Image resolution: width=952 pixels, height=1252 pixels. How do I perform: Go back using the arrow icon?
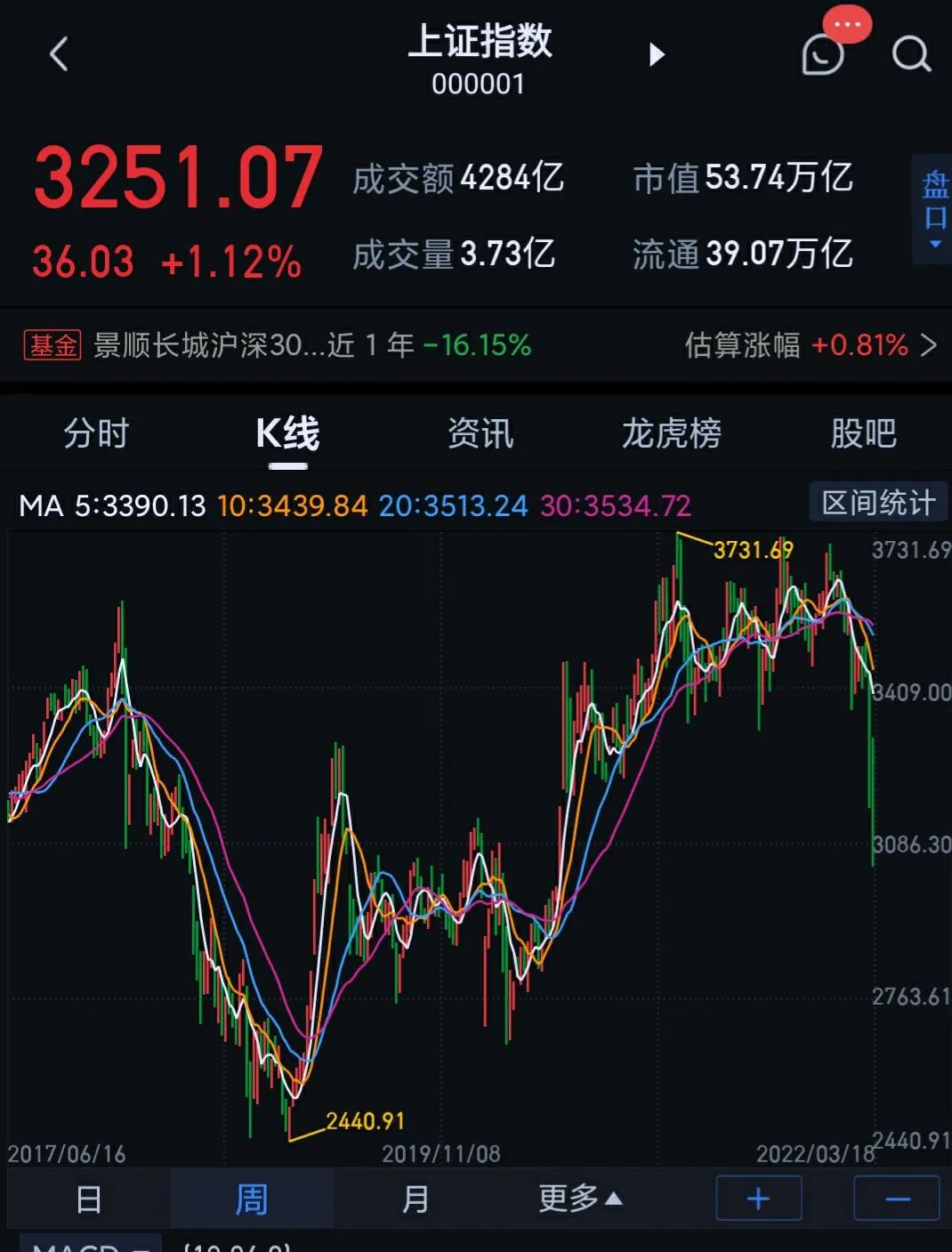[x=59, y=54]
